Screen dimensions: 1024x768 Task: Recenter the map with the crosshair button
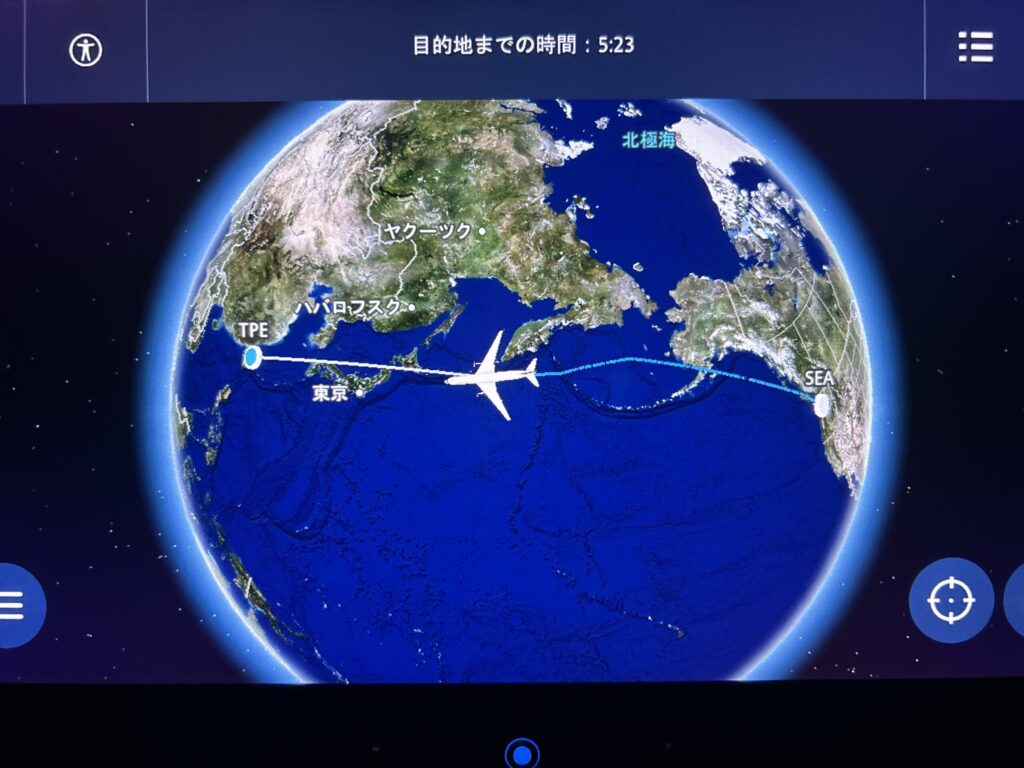pyautogui.click(x=950, y=600)
